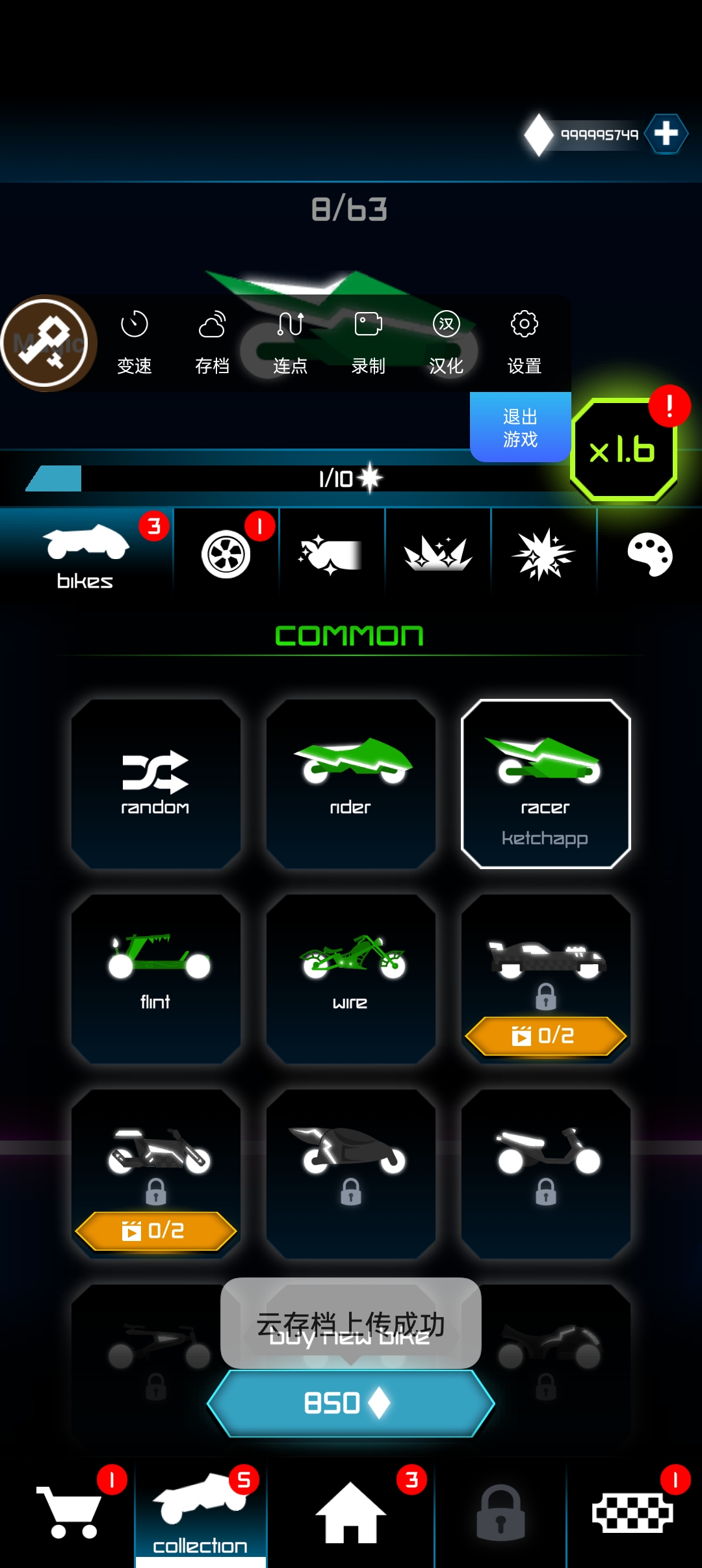Open the 汉化 translation tool
Screen dimensions: 702x1568
click(447, 341)
